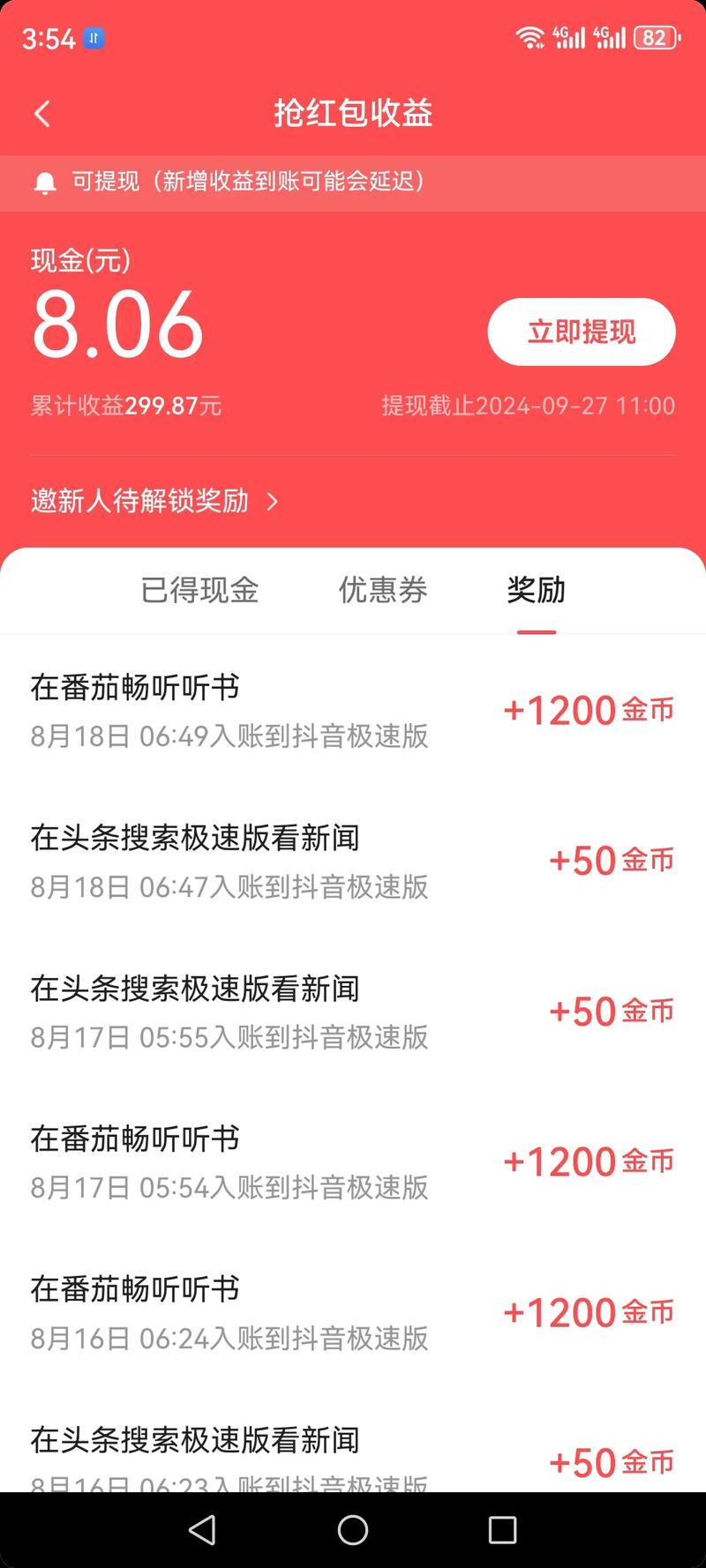Tap the 立即提现 withdraw button
Image resolution: width=706 pixels, height=1568 pixels.
582,332
